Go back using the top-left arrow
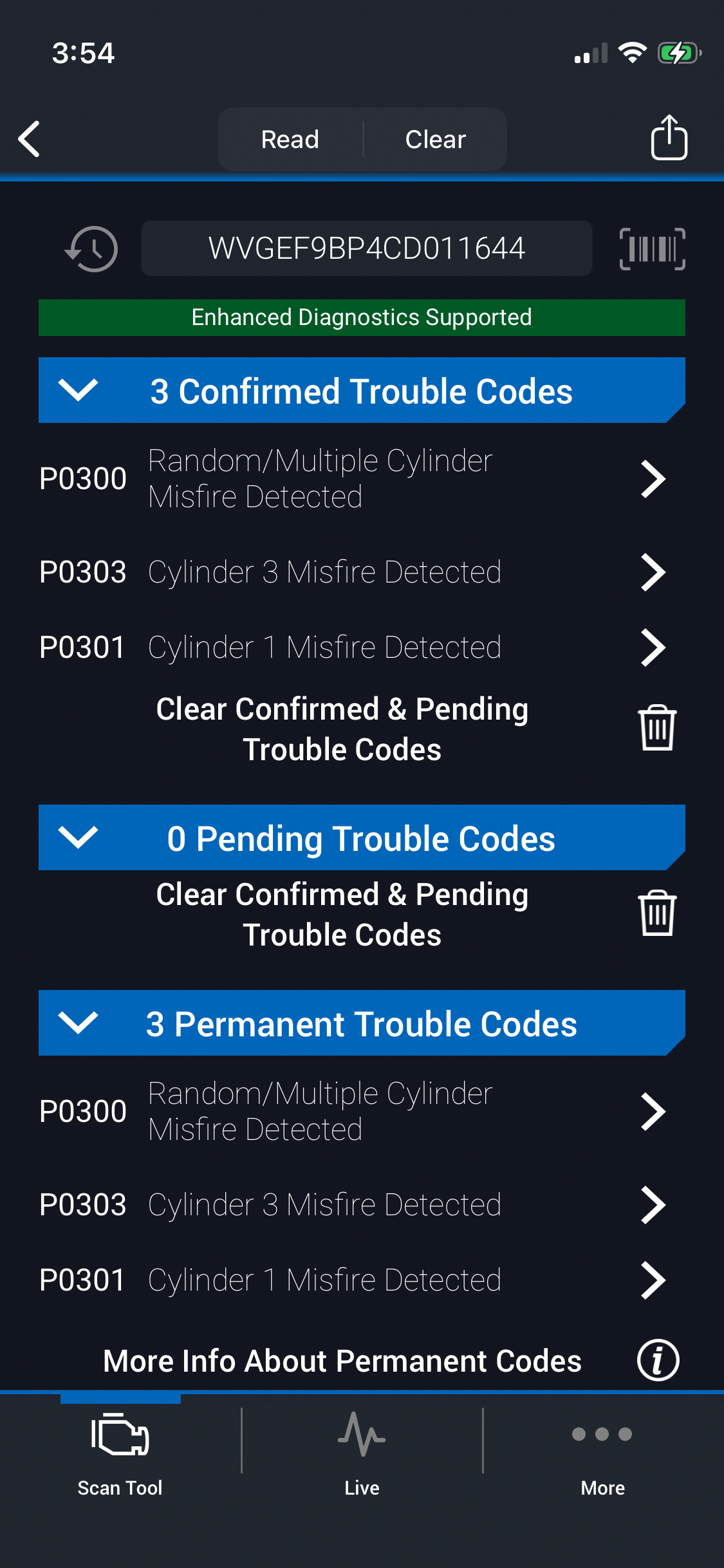Image resolution: width=724 pixels, height=1568 pixels. (30, 139)
